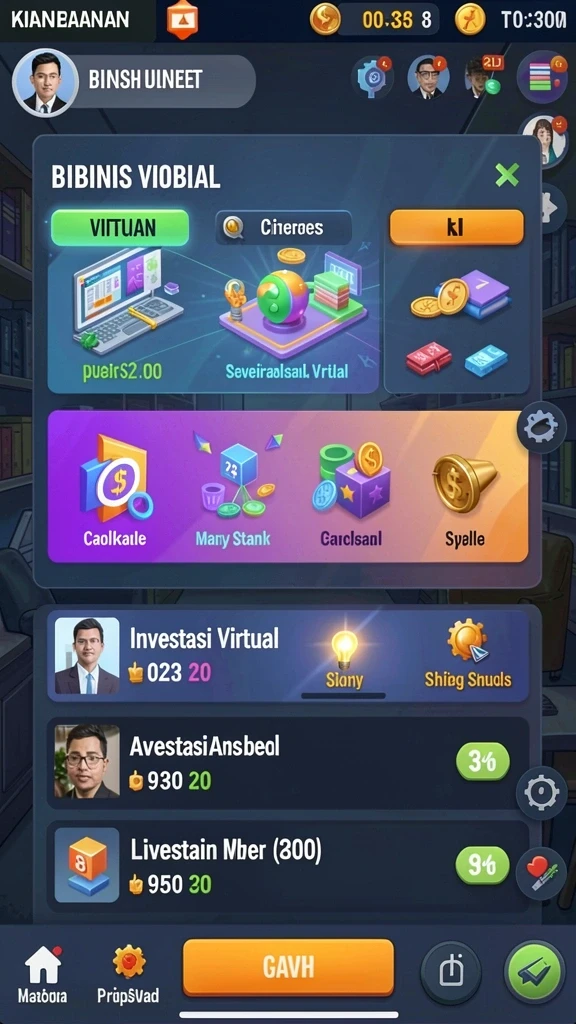576x1024 pixels.
Task: Open the Investasi Virtual row
Action: [288, 656]
